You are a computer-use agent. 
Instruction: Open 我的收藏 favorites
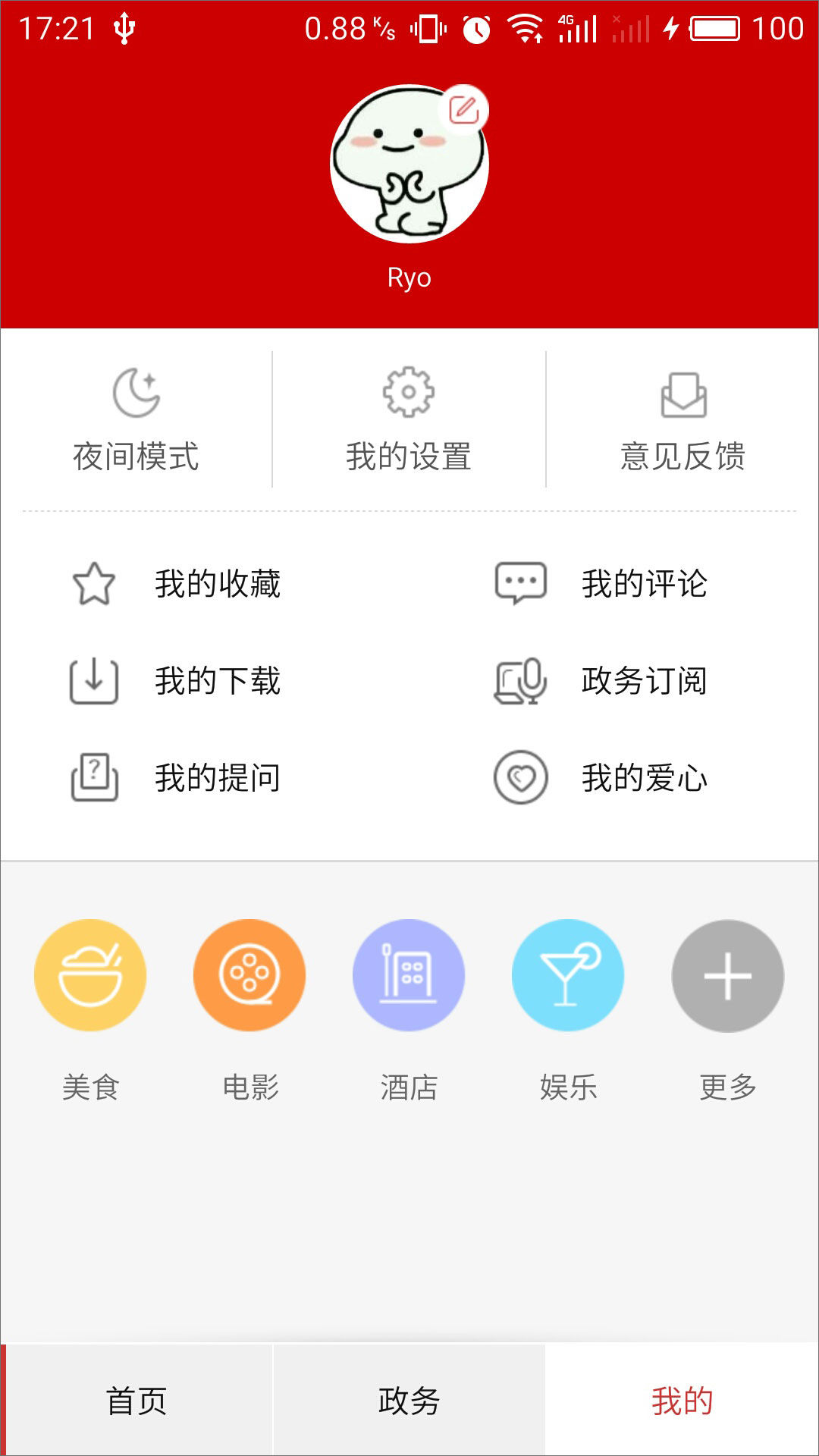176,584
